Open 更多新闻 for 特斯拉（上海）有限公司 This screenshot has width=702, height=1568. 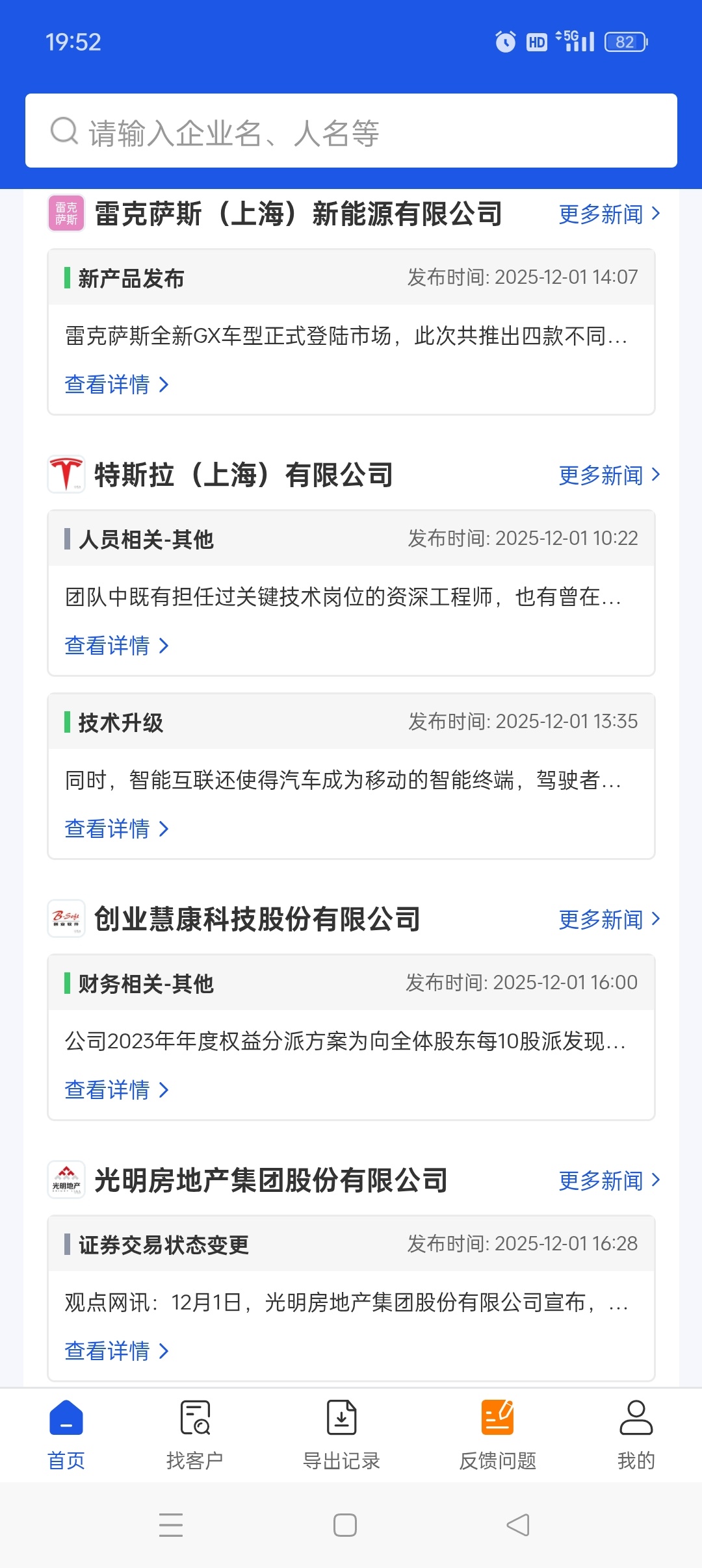point(609,475)
